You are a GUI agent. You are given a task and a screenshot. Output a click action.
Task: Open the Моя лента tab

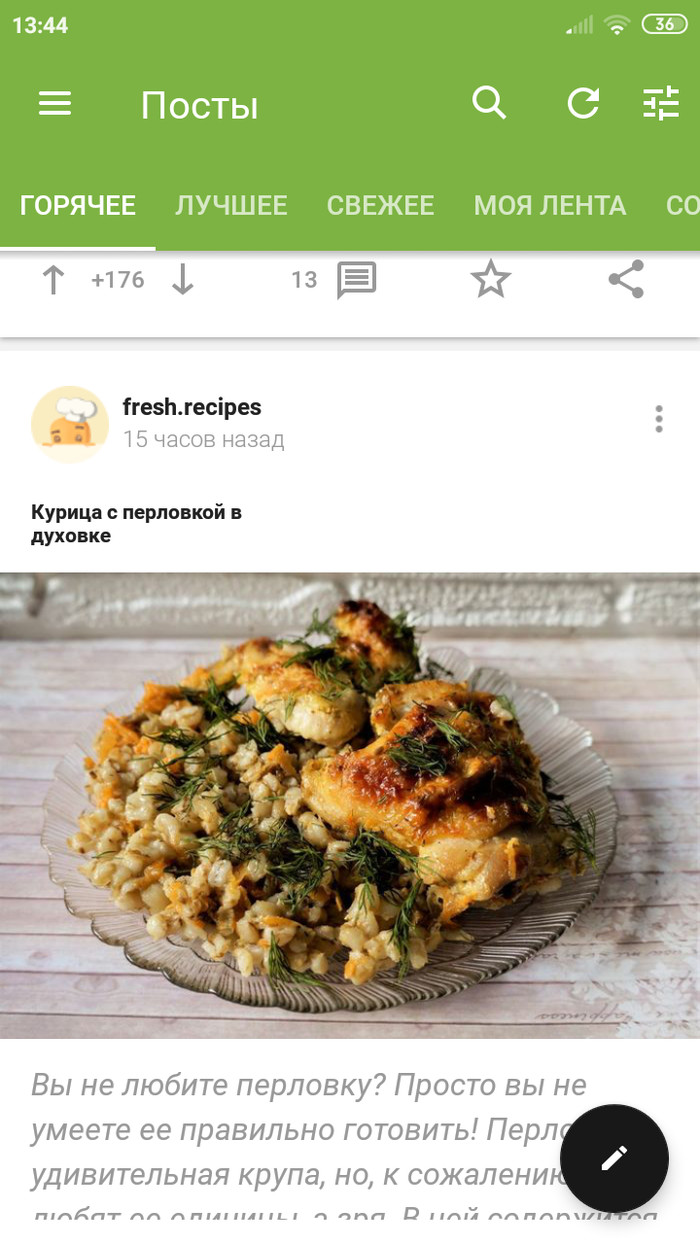(549, 206)
